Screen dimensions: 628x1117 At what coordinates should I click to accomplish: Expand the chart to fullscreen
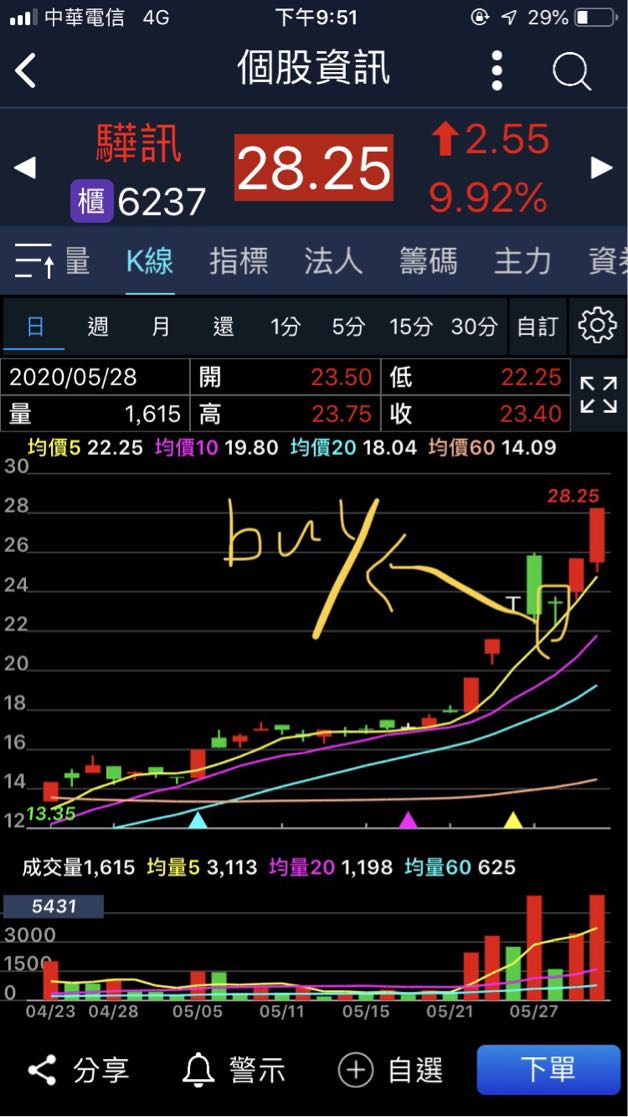point(598,395)
